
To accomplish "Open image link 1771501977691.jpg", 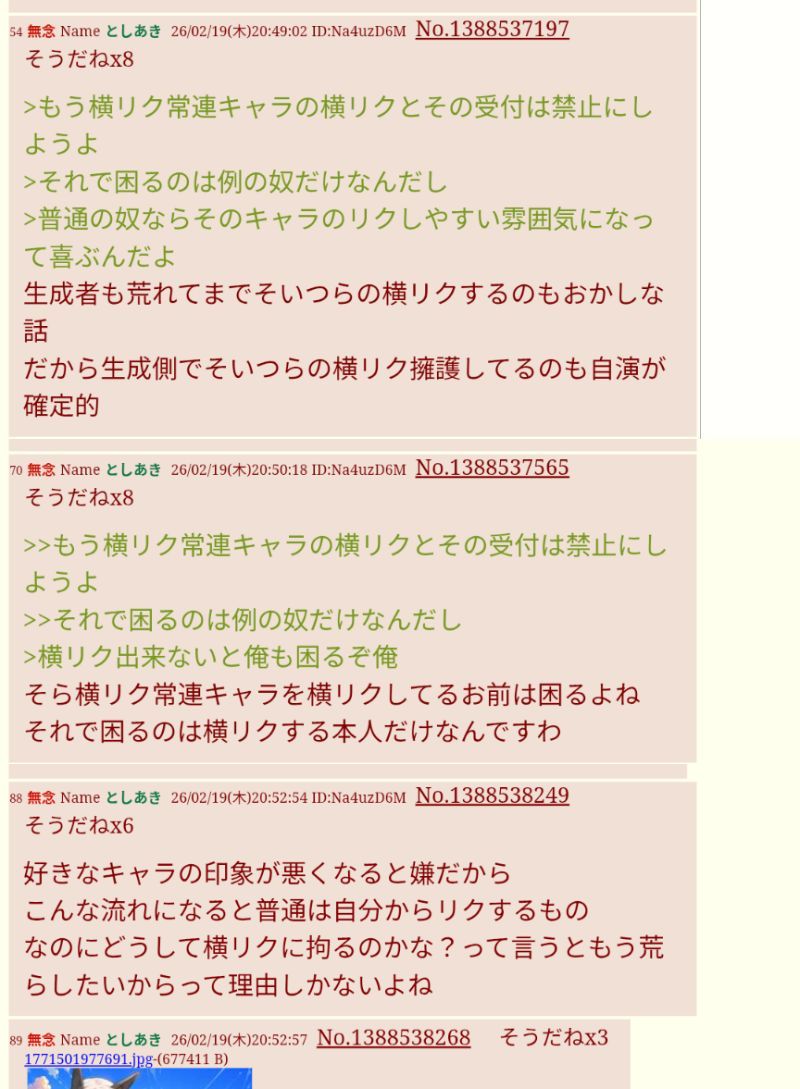I will click(x=88, y=1059).
